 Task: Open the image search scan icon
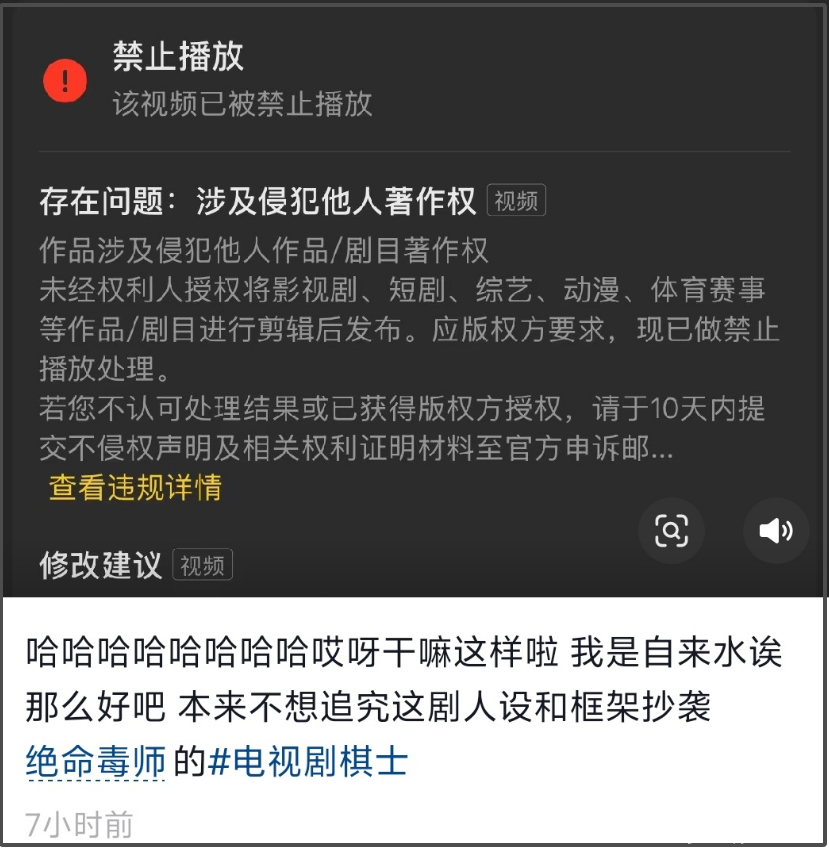(x=672, y=530)
